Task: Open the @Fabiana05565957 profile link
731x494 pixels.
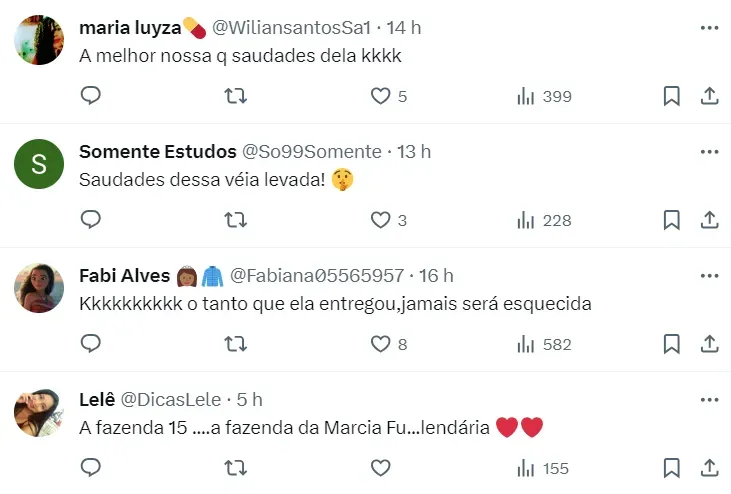Action: (317, 276)
